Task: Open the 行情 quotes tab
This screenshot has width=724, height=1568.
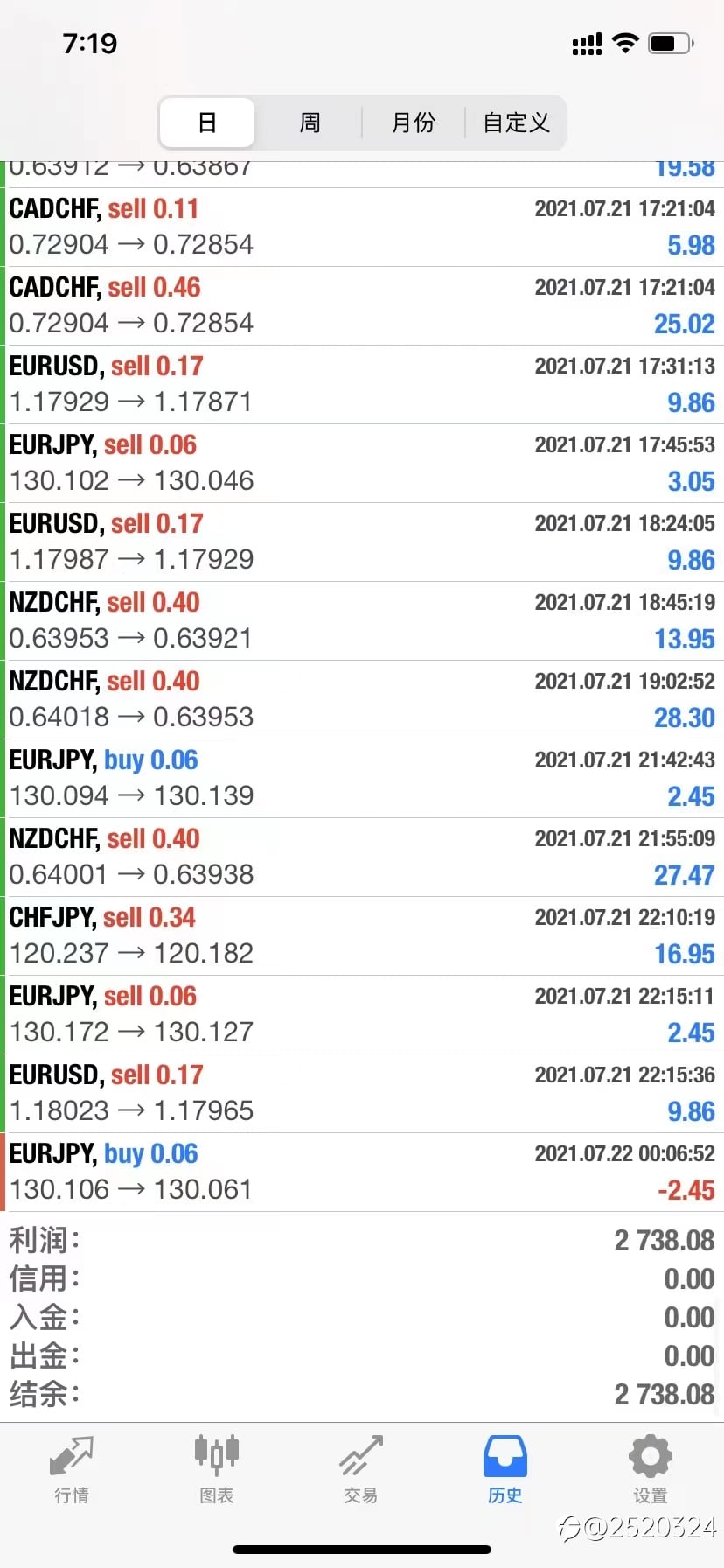Action: tap(72, 1470)
